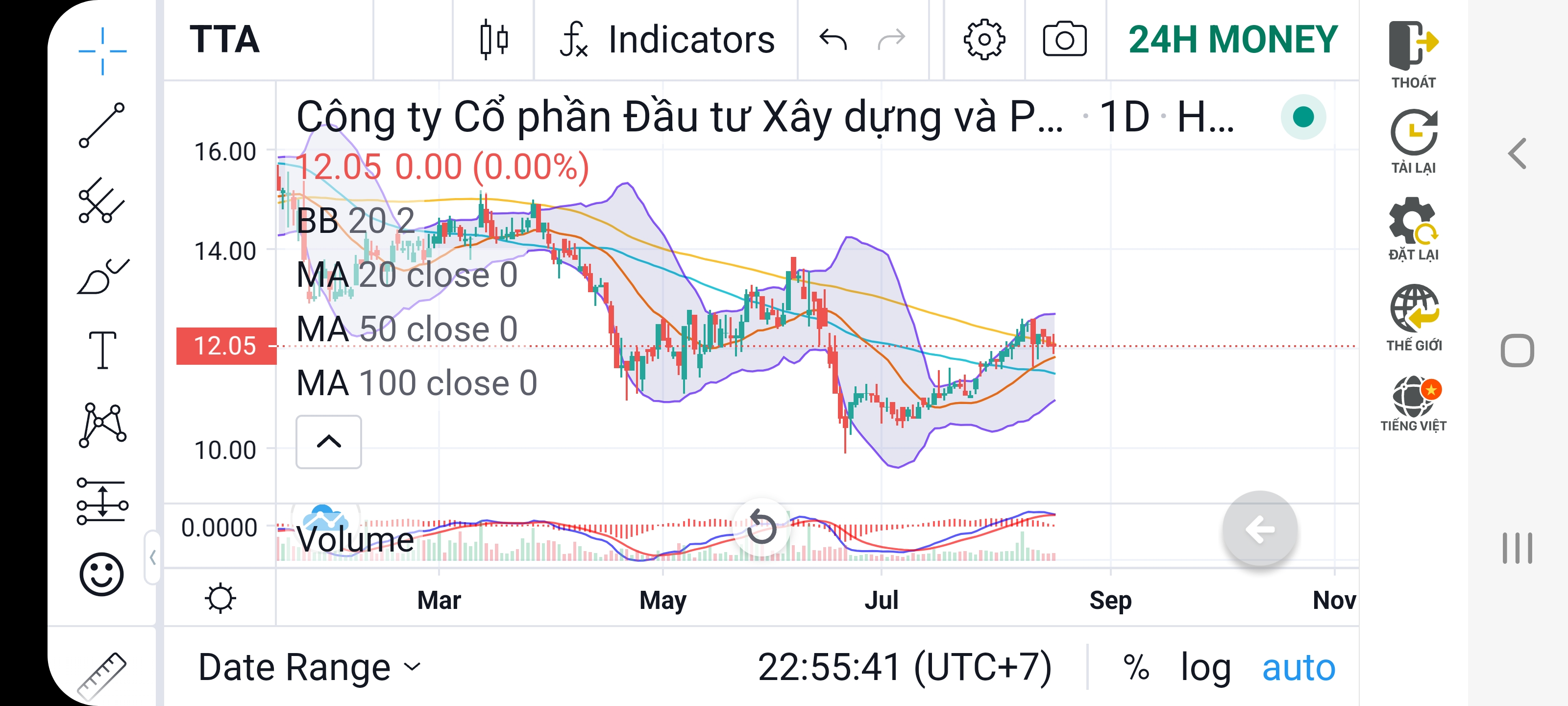Toggle the log scale

click(x=1204, y=667)
